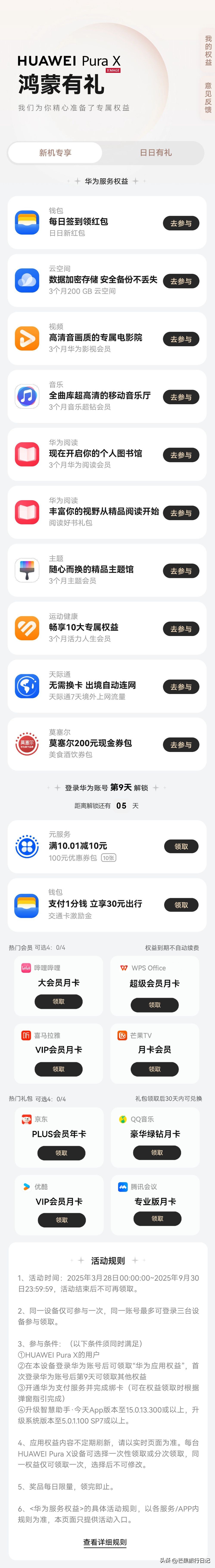Tap 去参与 for 高清音画质的专属电影院
Viewport: 215px width, 1568px height.
tap(181, 339)
